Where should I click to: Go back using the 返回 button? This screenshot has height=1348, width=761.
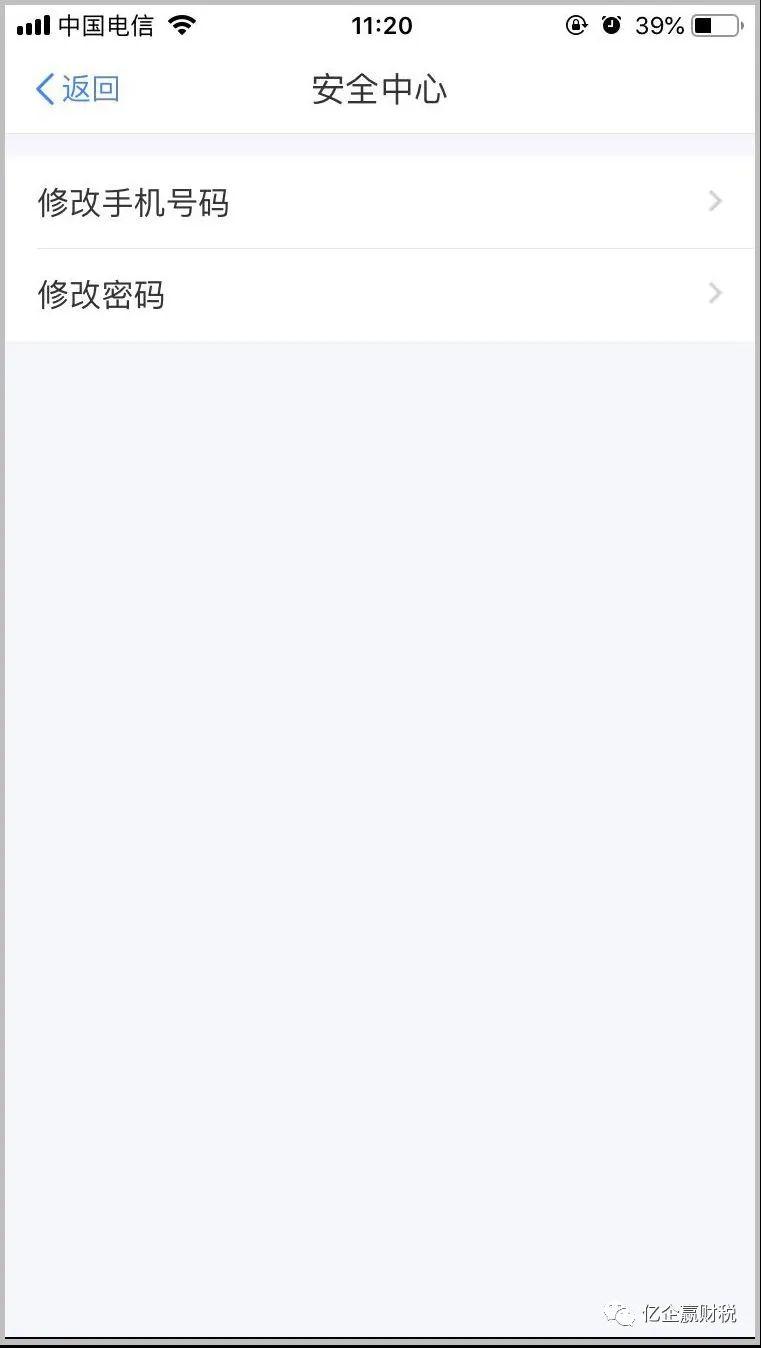[77, 89]
